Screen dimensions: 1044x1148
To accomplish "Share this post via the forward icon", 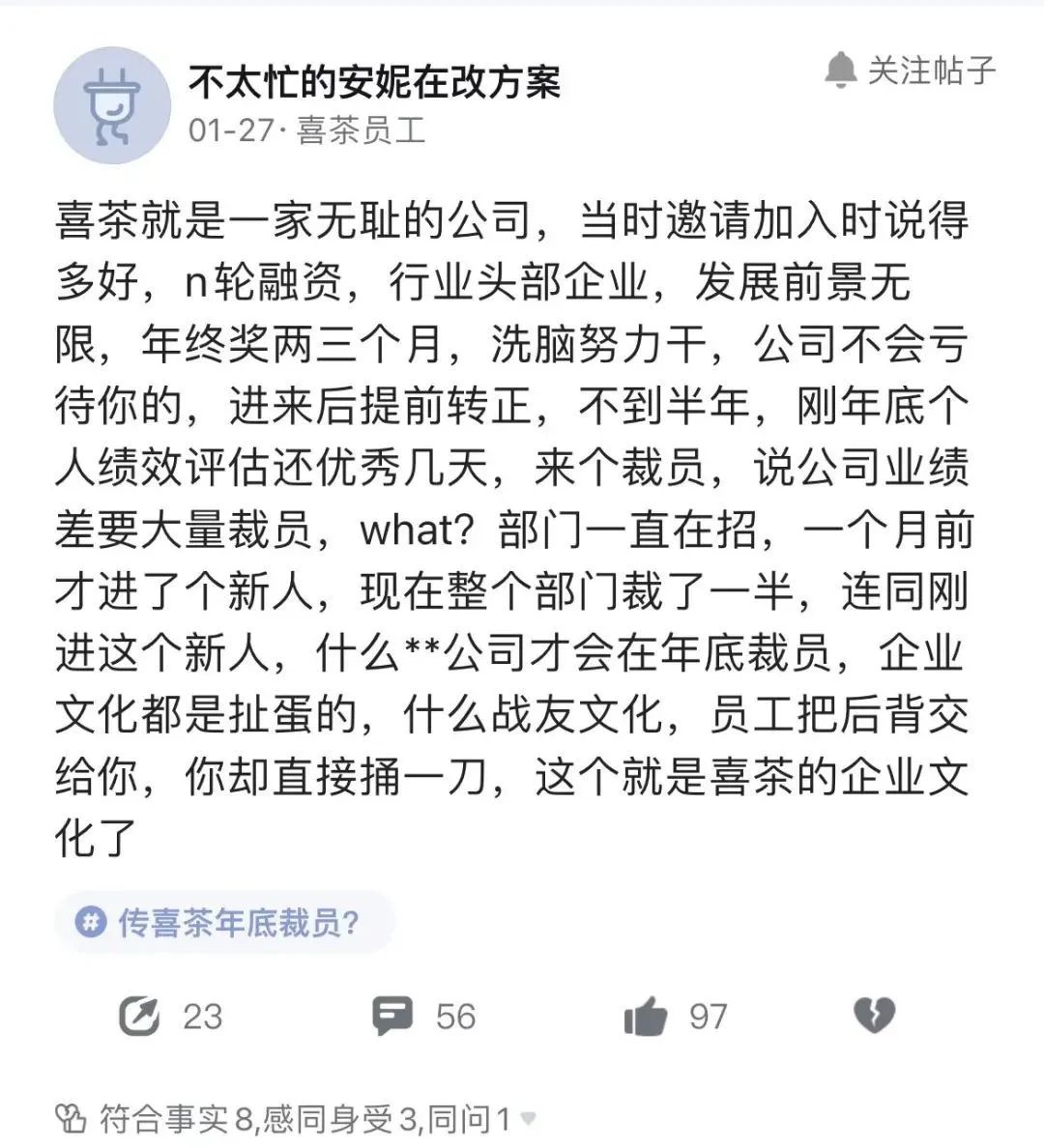I will click(139, 1016).
